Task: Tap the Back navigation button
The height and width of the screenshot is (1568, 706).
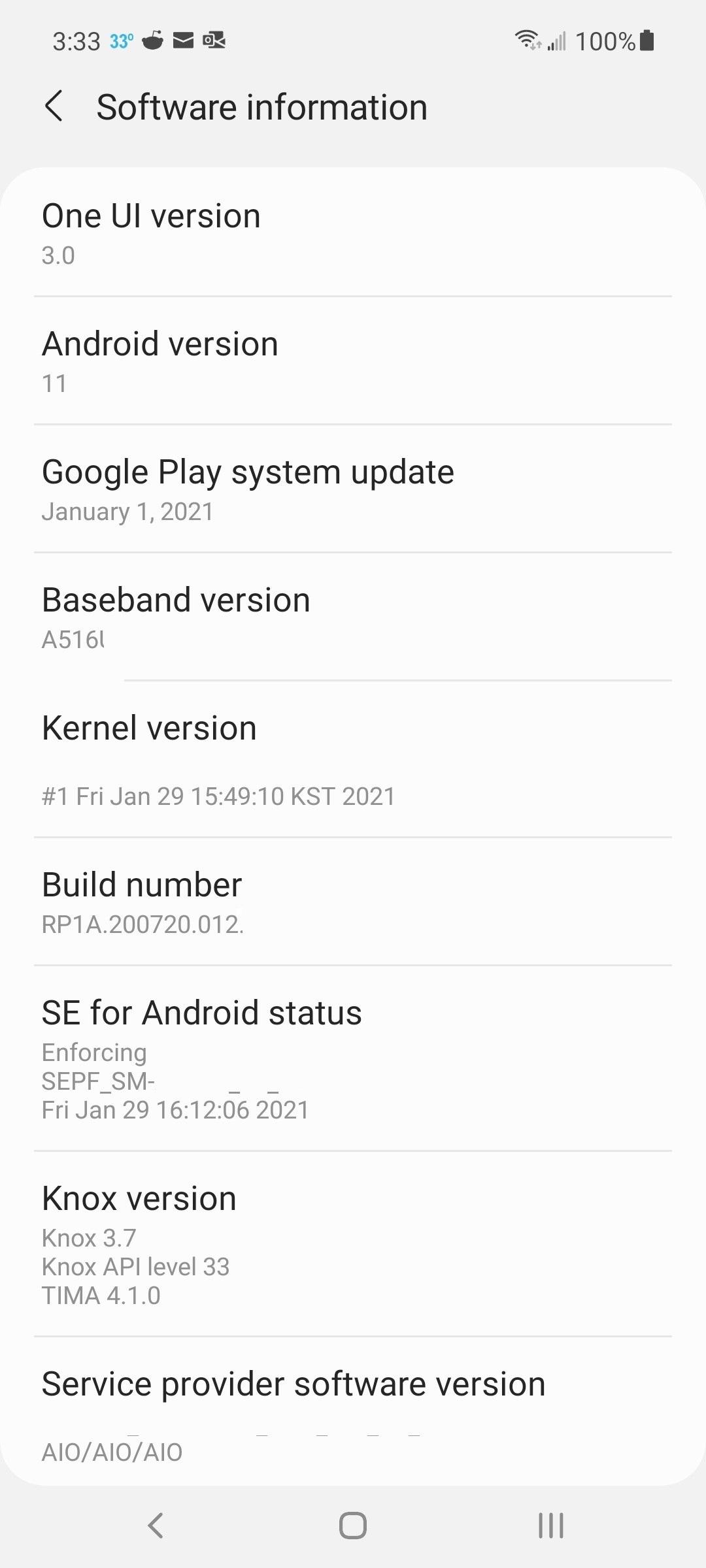Action: click(155, 1527)
